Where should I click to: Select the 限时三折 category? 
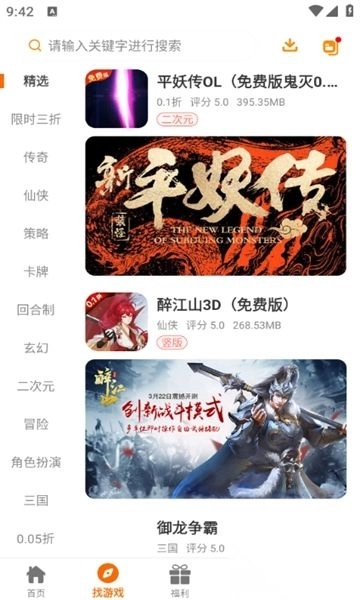coord(36,119)
